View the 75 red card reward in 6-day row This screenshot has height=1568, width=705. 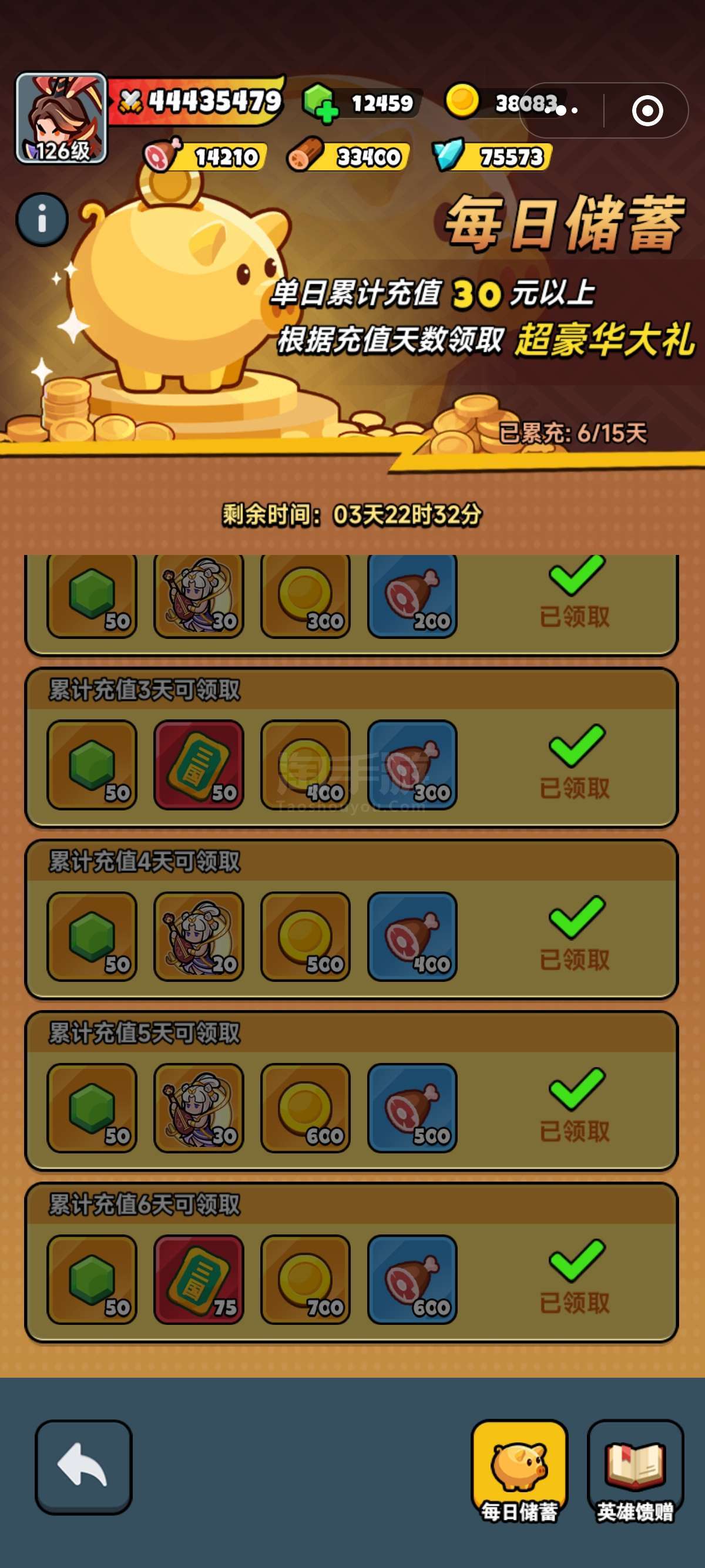pos(199,1279)
